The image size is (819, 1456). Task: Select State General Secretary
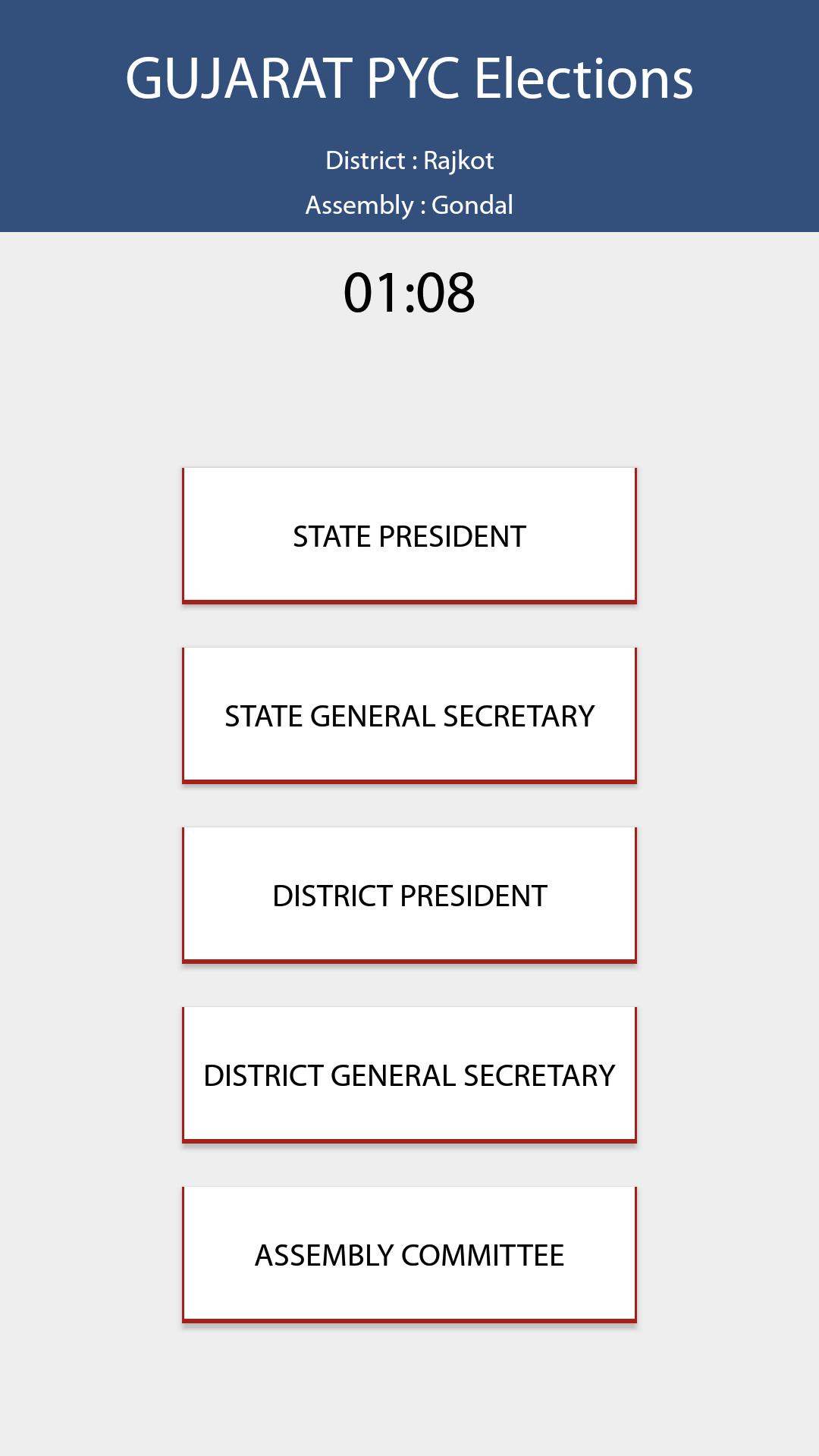pos(409,716)
